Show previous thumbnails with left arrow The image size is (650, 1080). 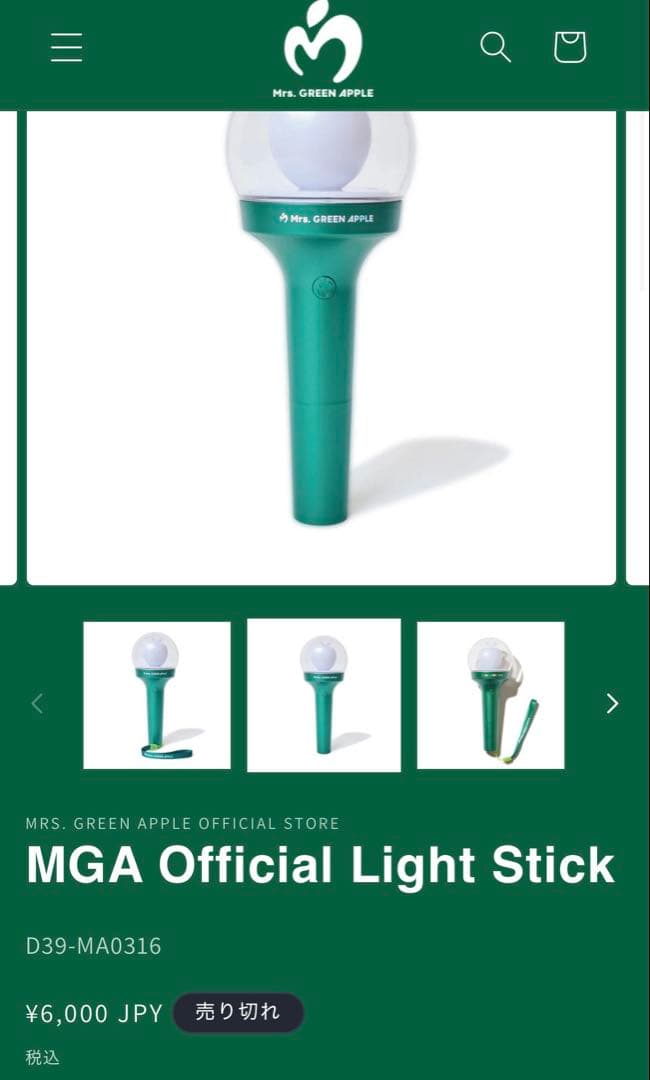38,703
